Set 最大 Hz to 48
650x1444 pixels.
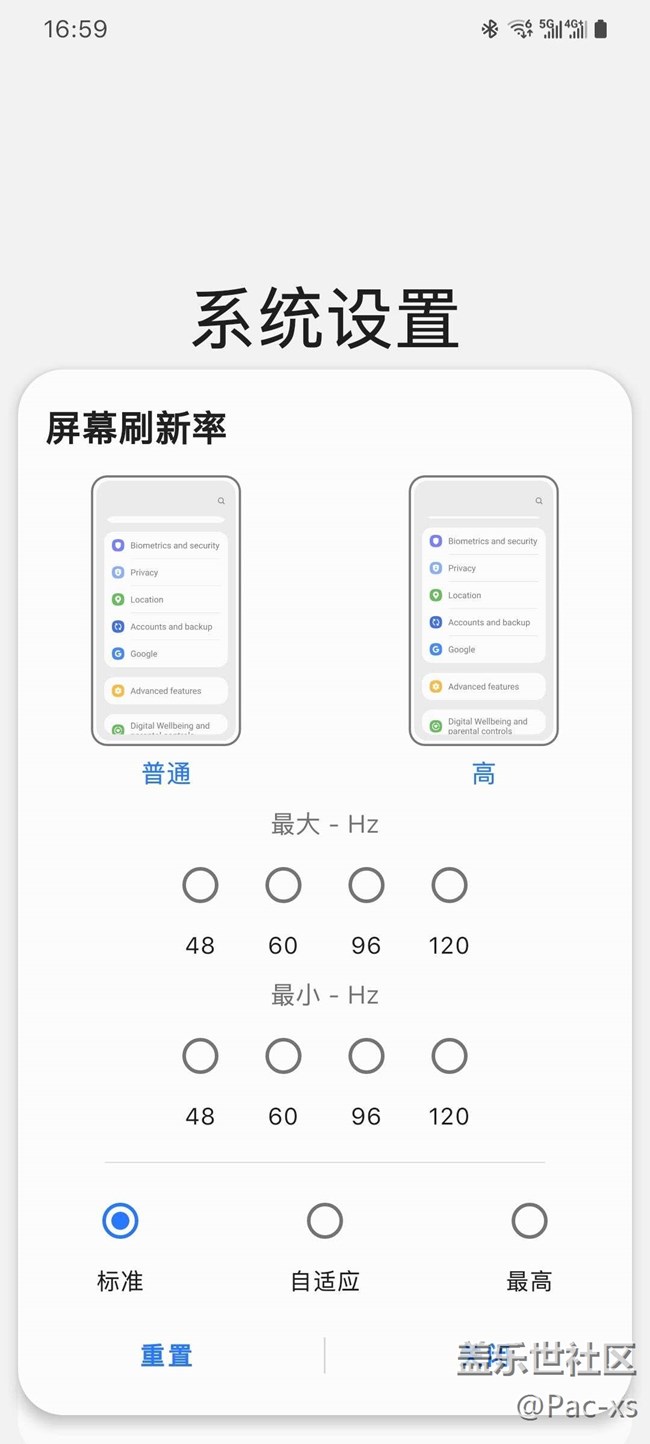(x=200, y=885)
